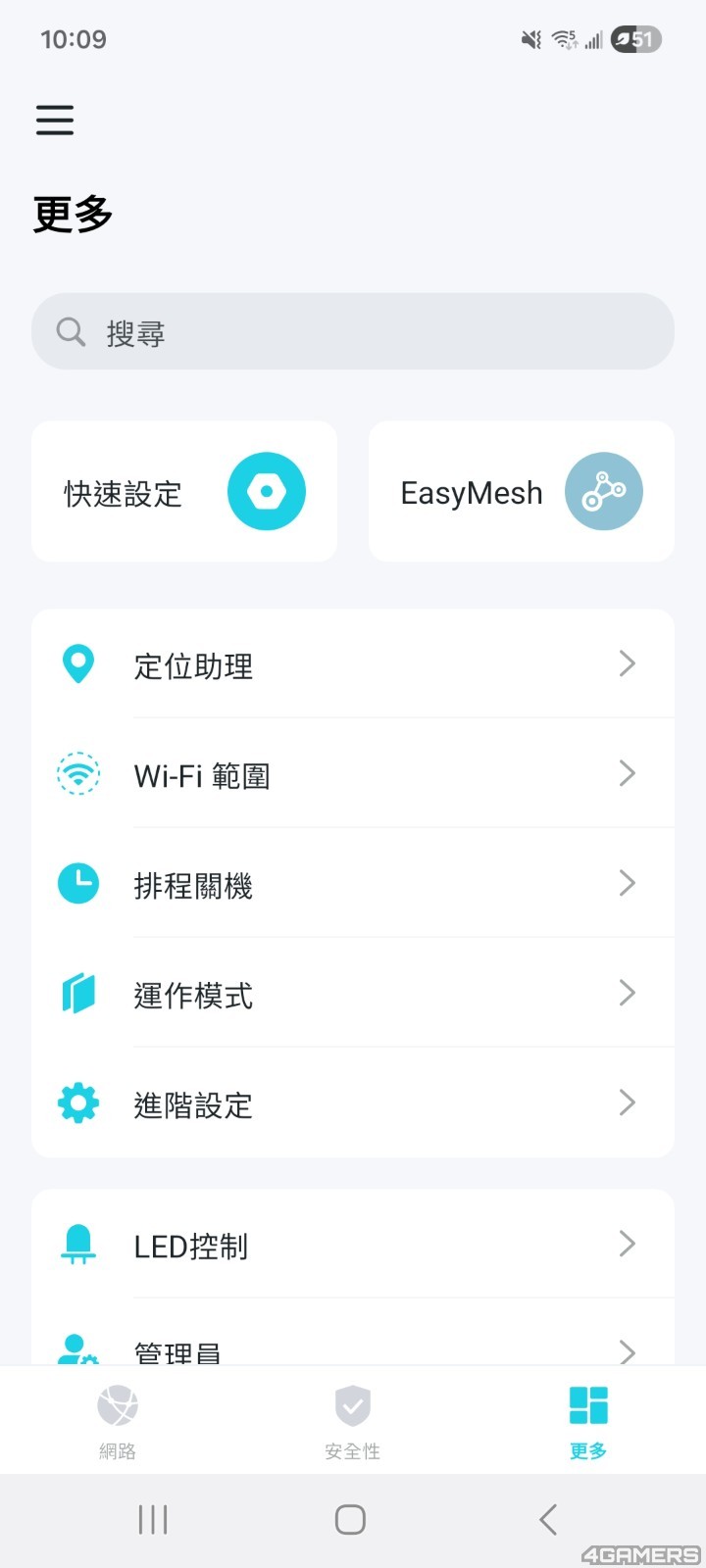Select the 更多 bottom tab
This screenshot has height=1568, width=706.
(588, 1421)
